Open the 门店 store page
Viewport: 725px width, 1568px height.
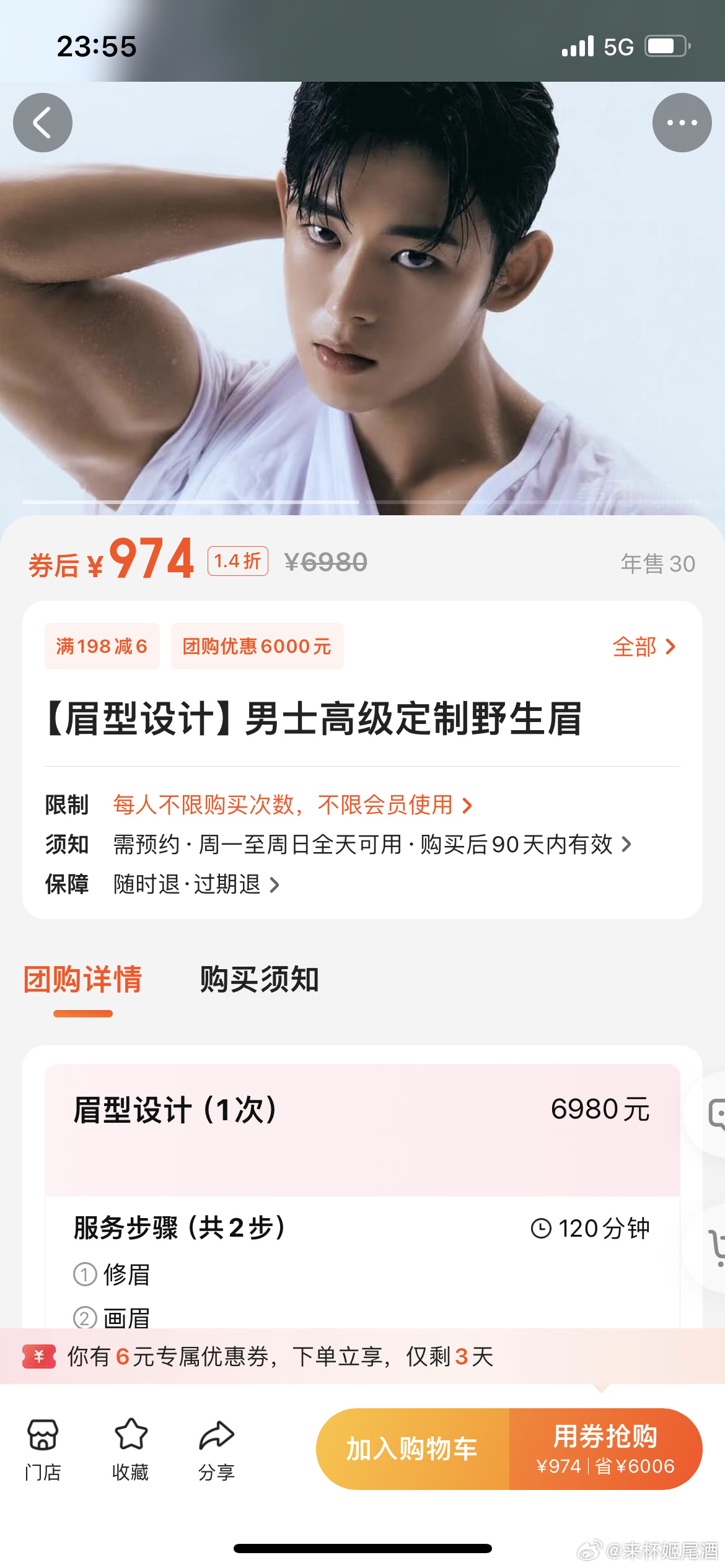coord(43,1448)
